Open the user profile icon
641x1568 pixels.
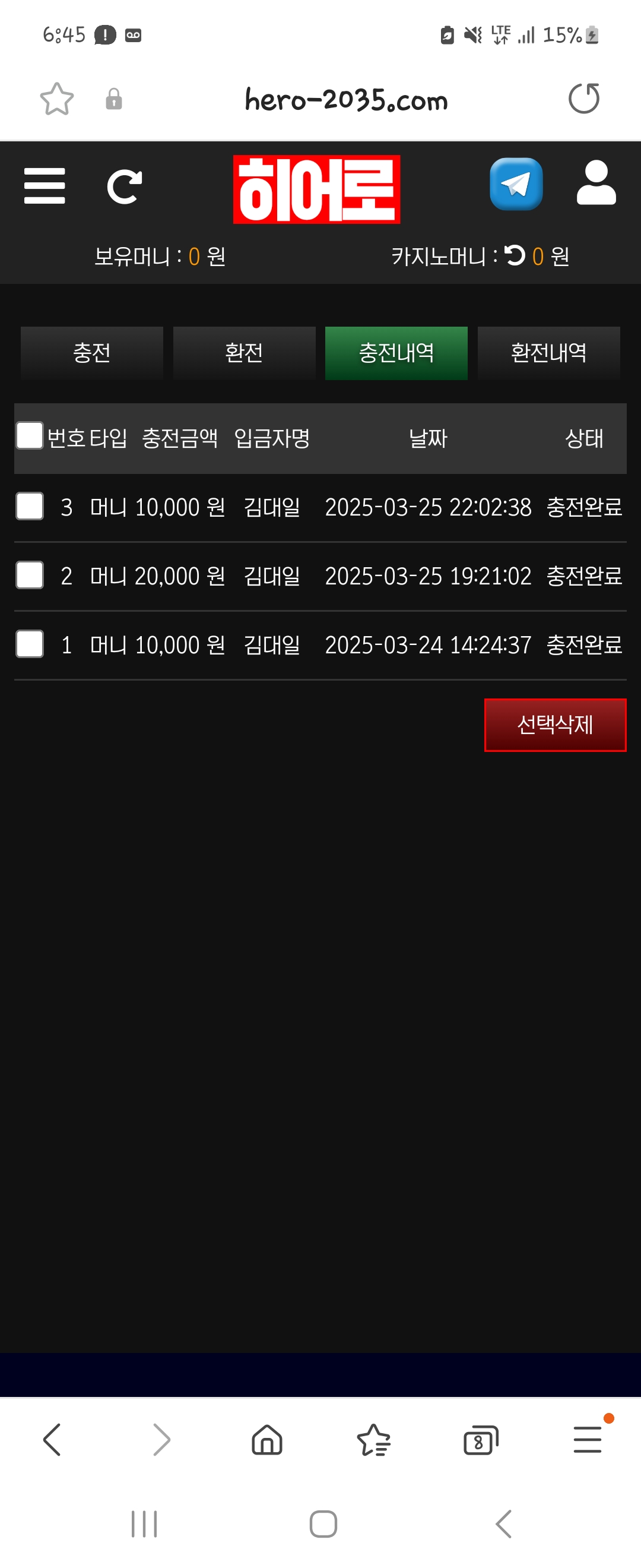596,183
